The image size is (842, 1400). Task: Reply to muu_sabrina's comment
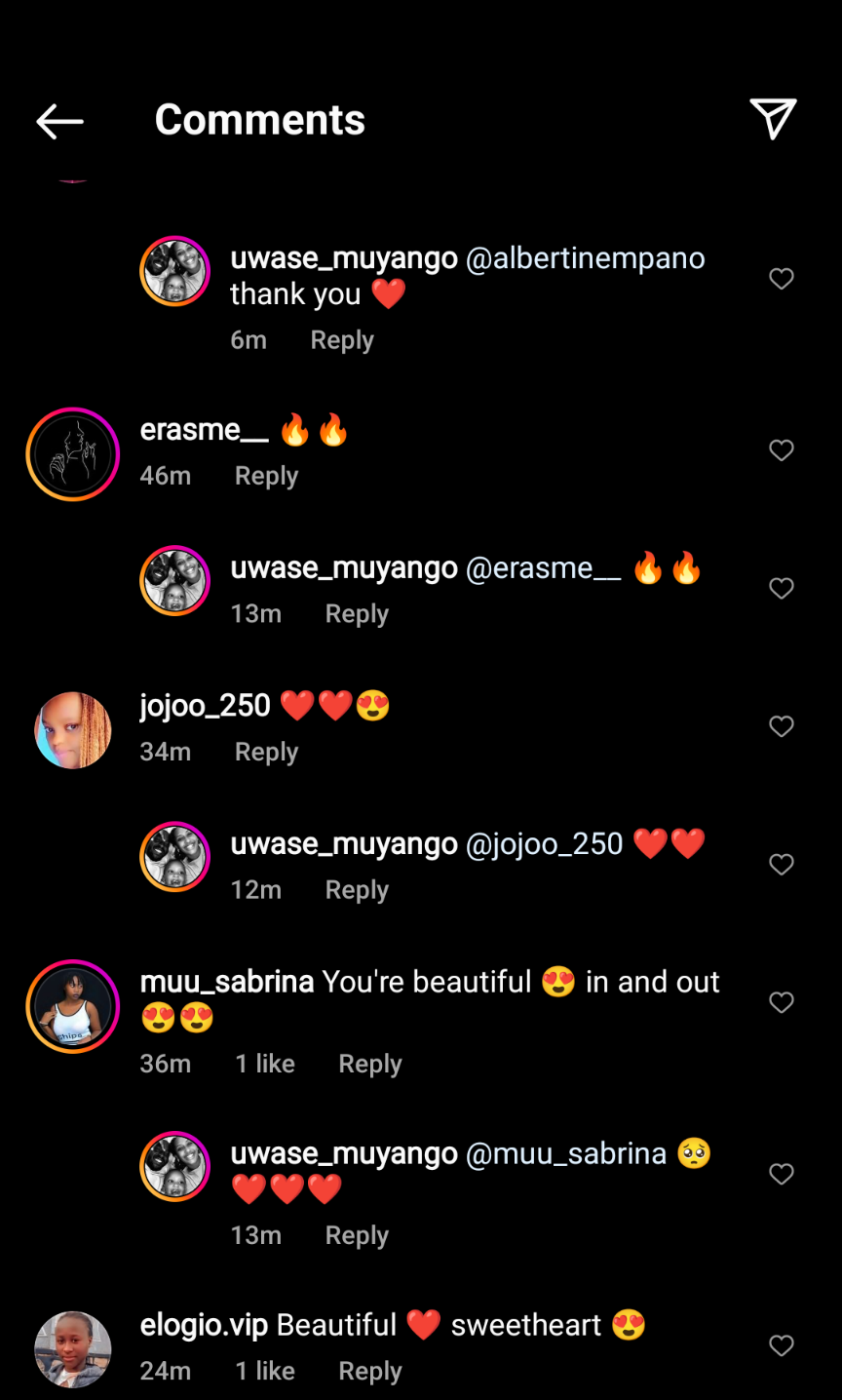pyautogui.click(x=369, y=1064)
